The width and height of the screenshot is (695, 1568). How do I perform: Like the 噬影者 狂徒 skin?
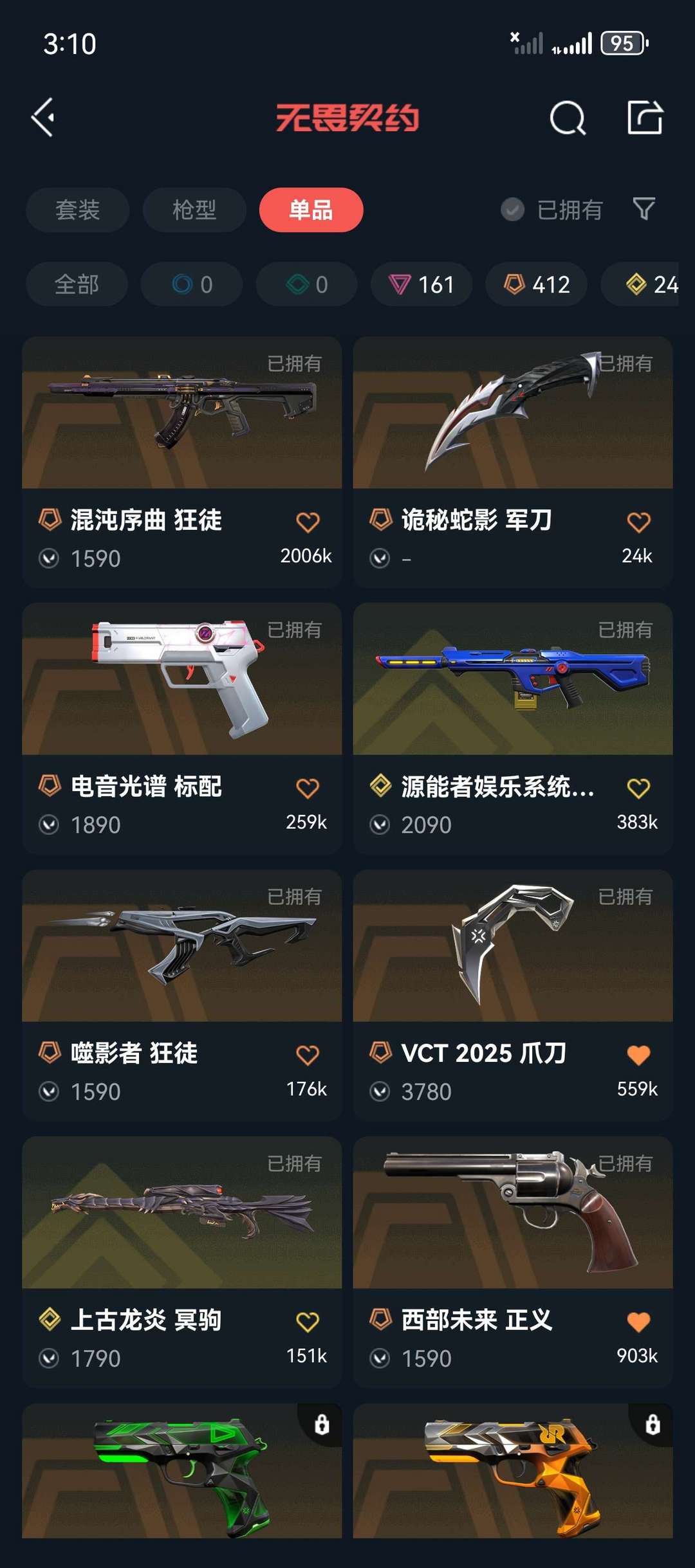308,1055
